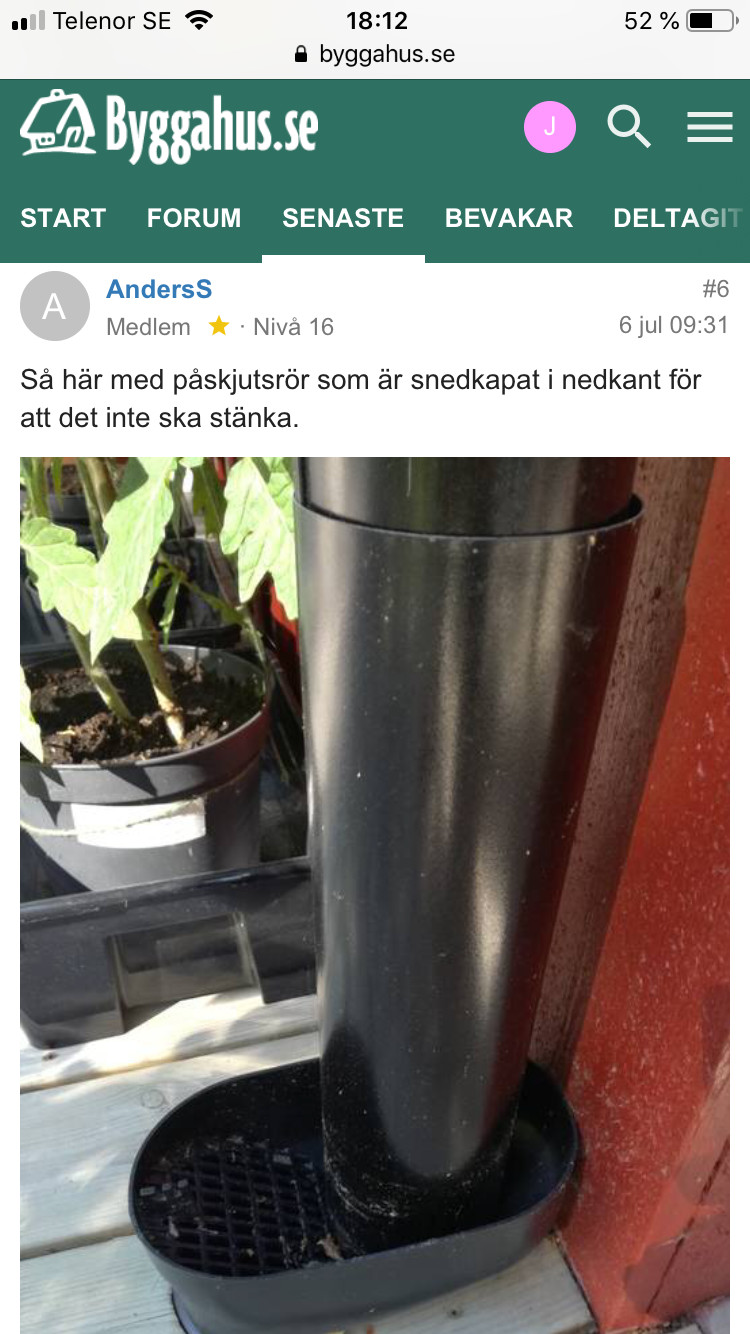Image resolution: width=750 pixels, height=1334 pixels.
Task: Tap AndersS's grey avatar
Action: point(54,306)
